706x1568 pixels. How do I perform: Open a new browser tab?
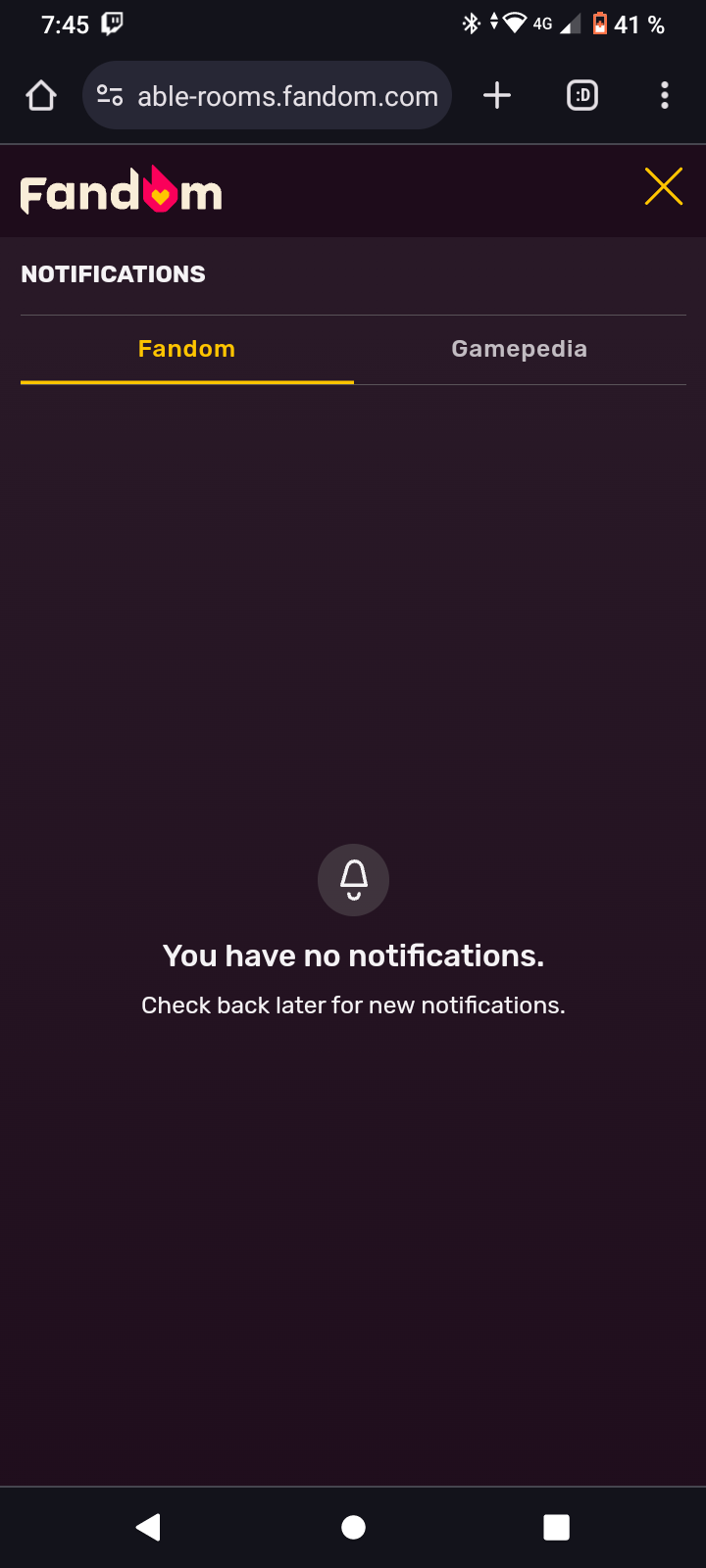point(496,95)
